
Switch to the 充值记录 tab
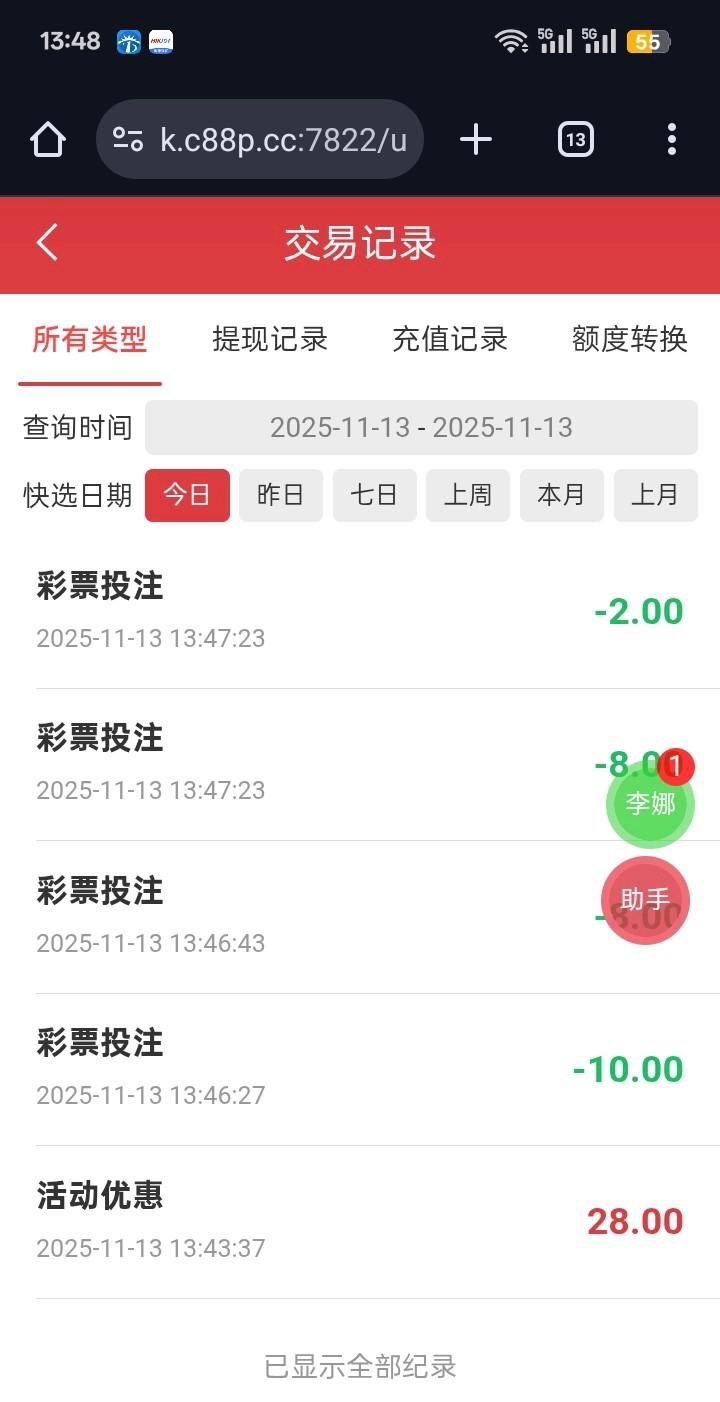click(450, 340)
